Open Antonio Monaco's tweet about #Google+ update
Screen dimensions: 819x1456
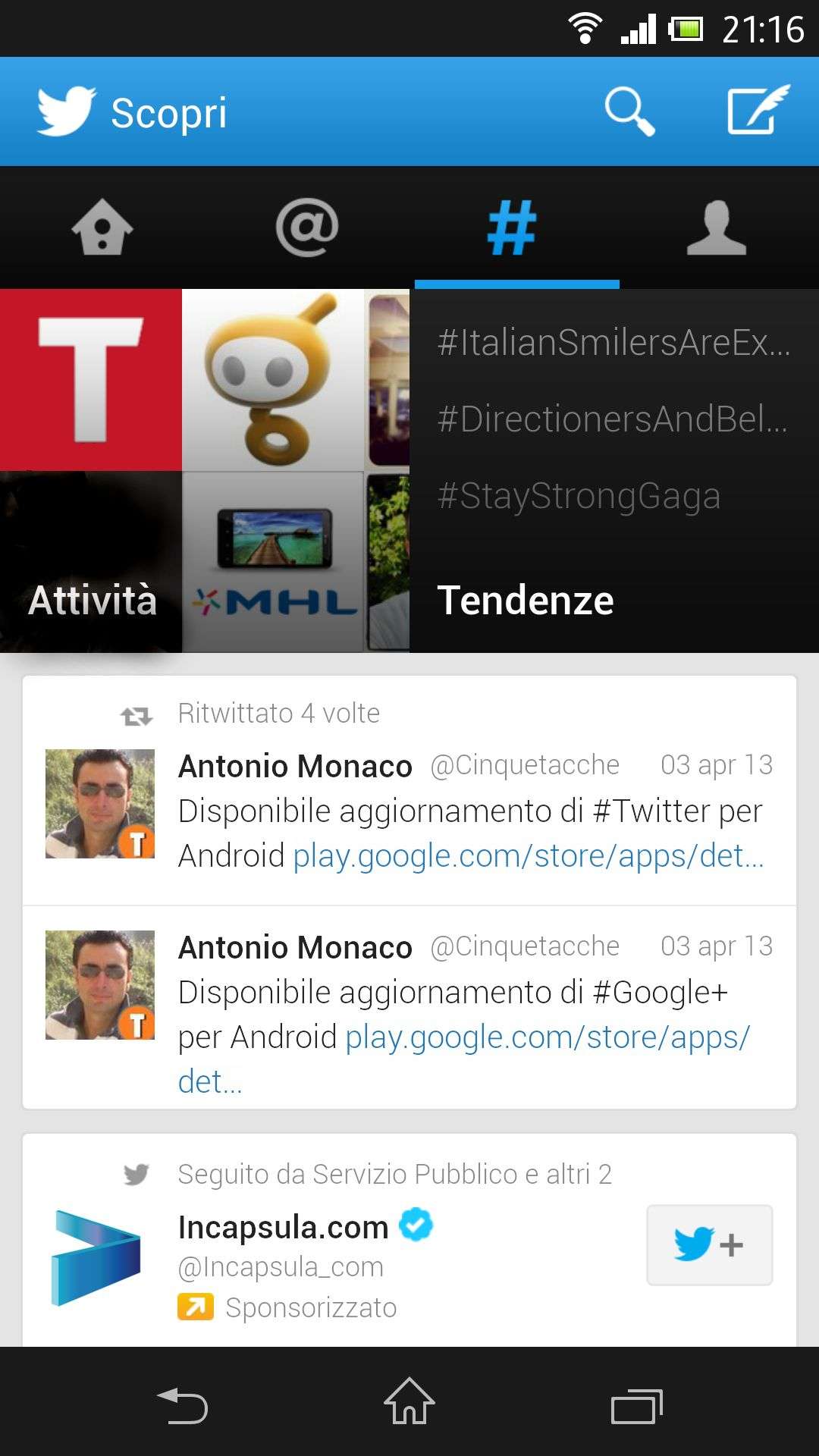[x=409, y=1008]
